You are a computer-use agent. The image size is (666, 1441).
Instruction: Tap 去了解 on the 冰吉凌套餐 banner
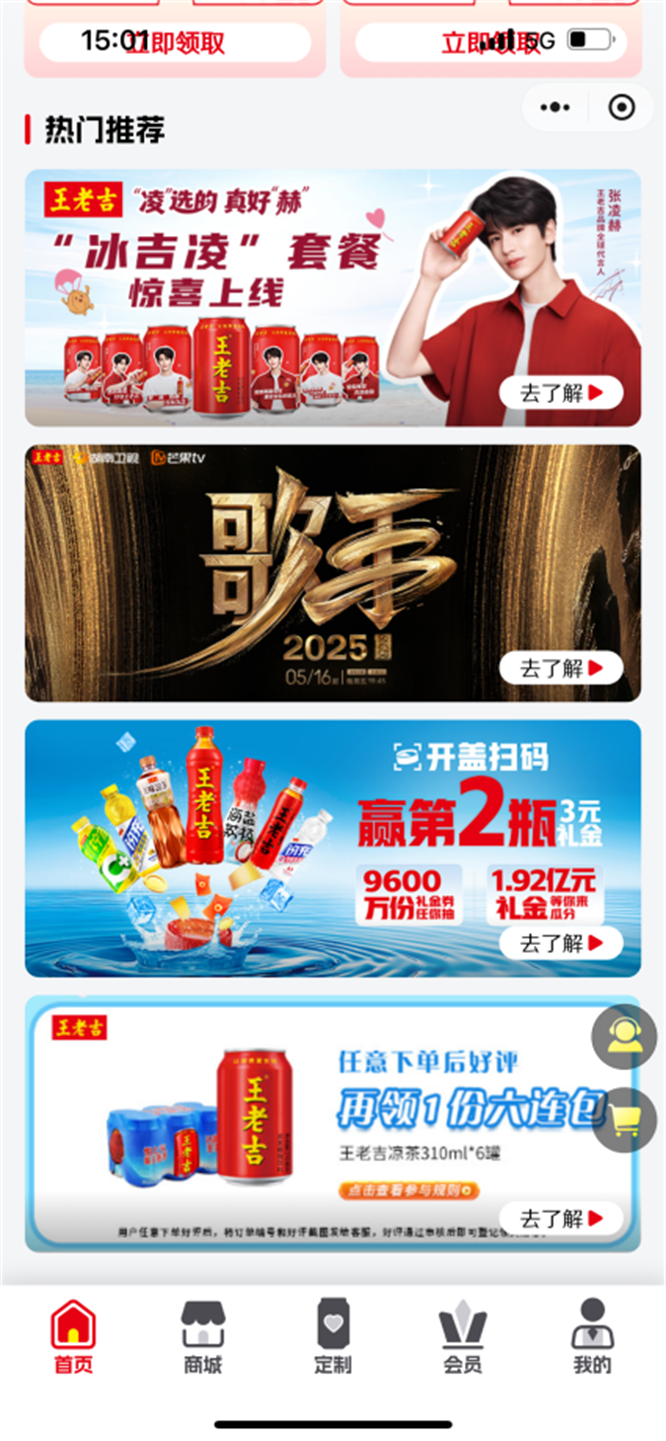[x=561, y=393]
